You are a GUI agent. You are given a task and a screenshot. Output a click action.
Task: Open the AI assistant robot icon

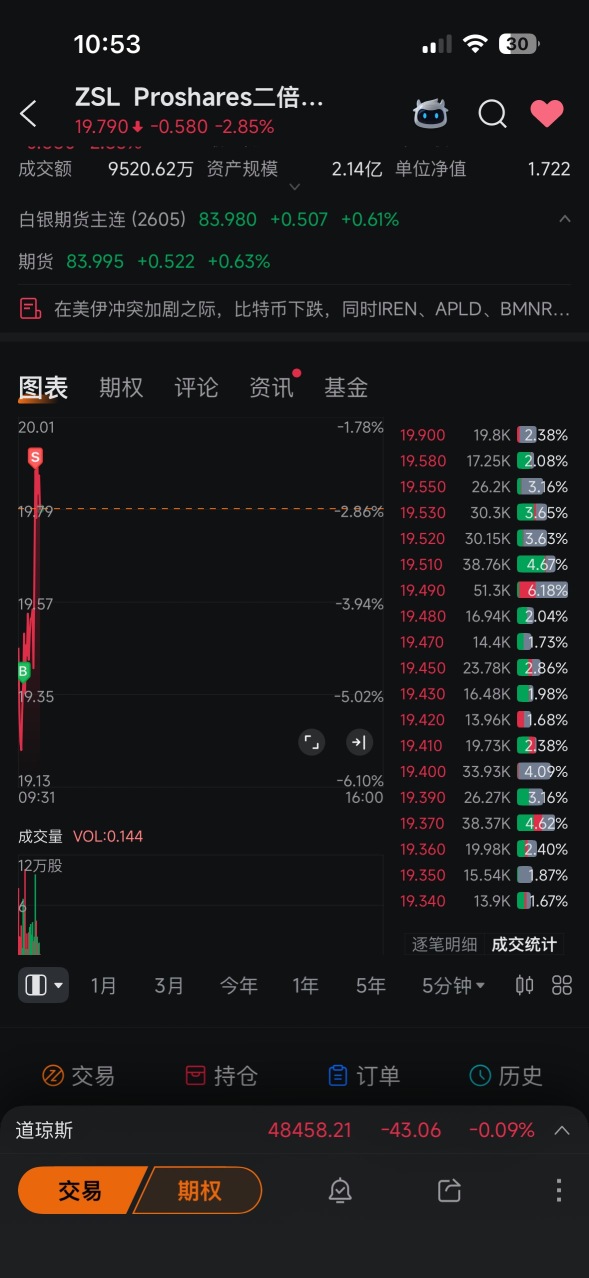430,113
